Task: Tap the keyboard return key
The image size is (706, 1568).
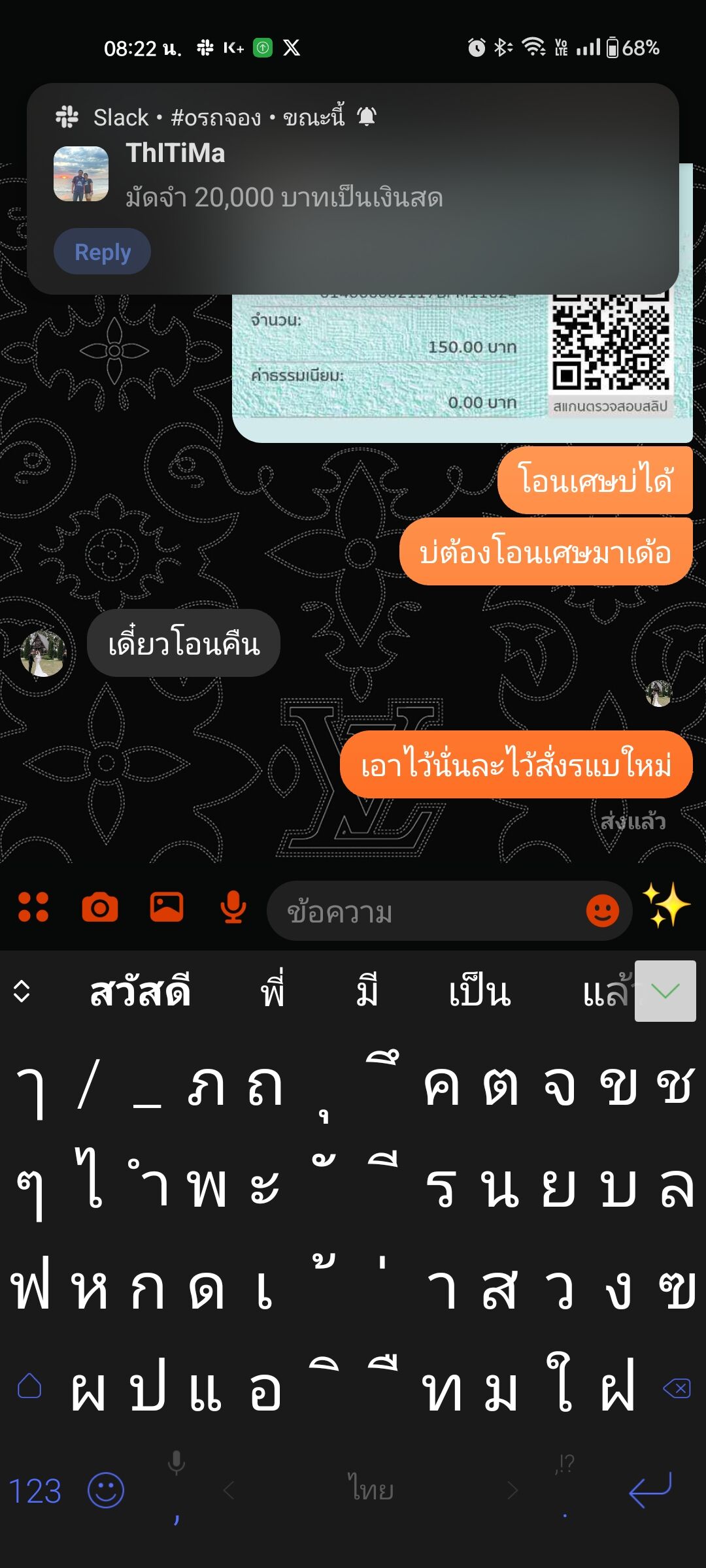Action: pos(650,1490)
